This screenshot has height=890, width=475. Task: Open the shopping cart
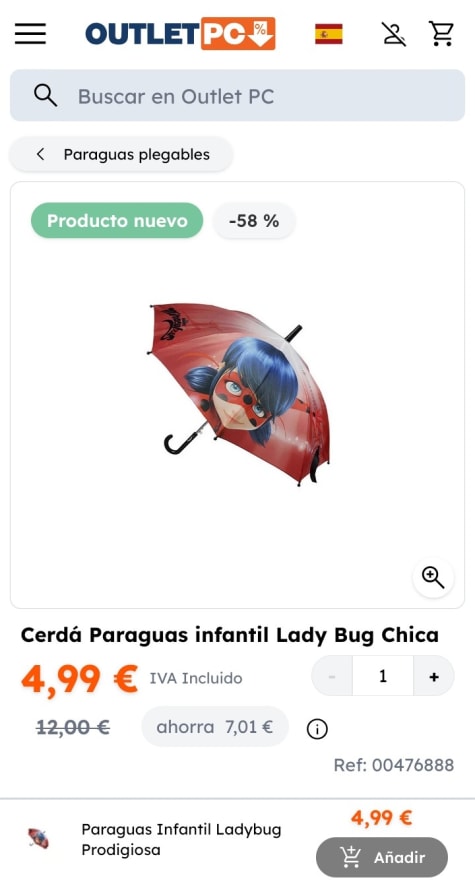441,34
